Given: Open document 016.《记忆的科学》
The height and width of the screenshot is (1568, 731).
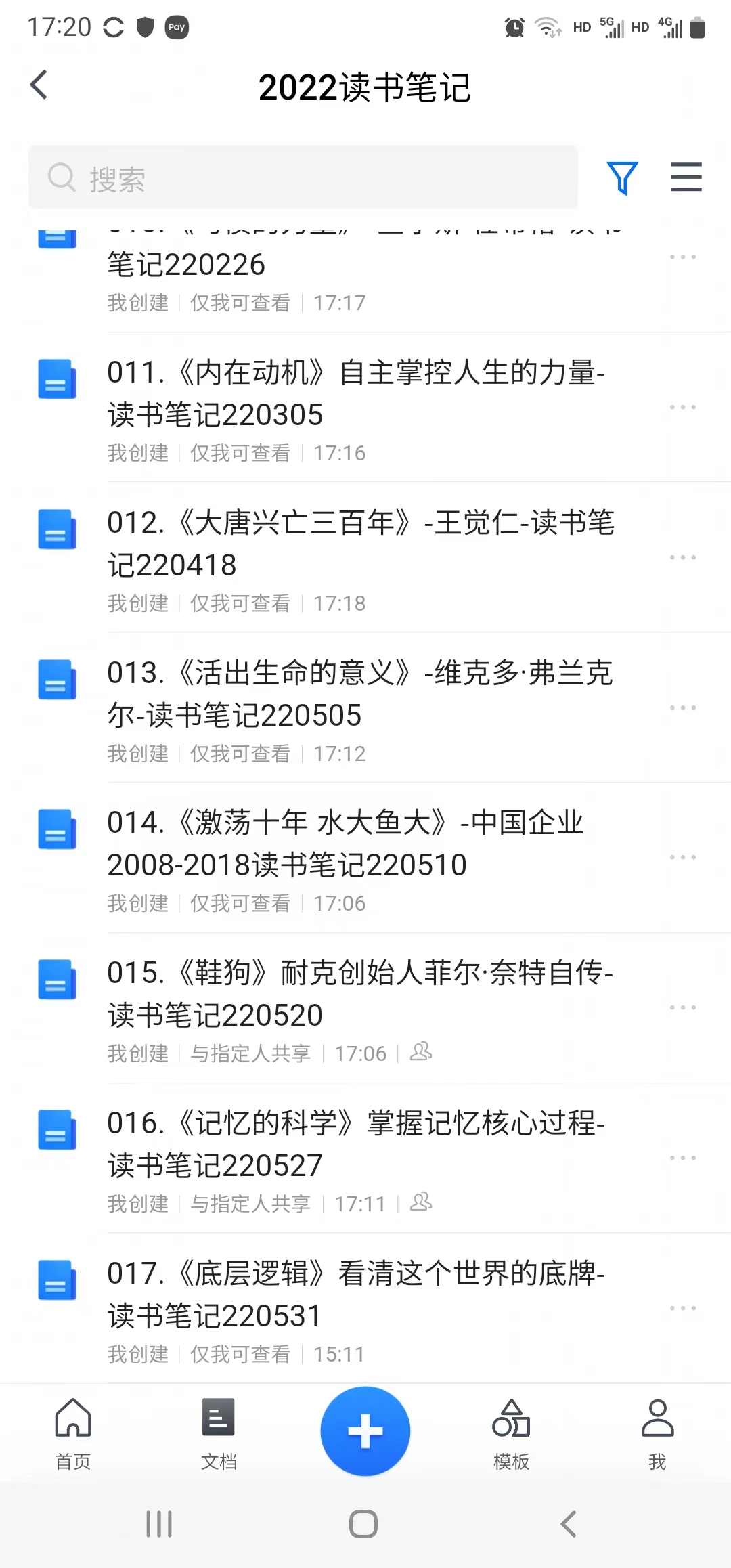Looking at the screenshot, I should coord(365,1159).
